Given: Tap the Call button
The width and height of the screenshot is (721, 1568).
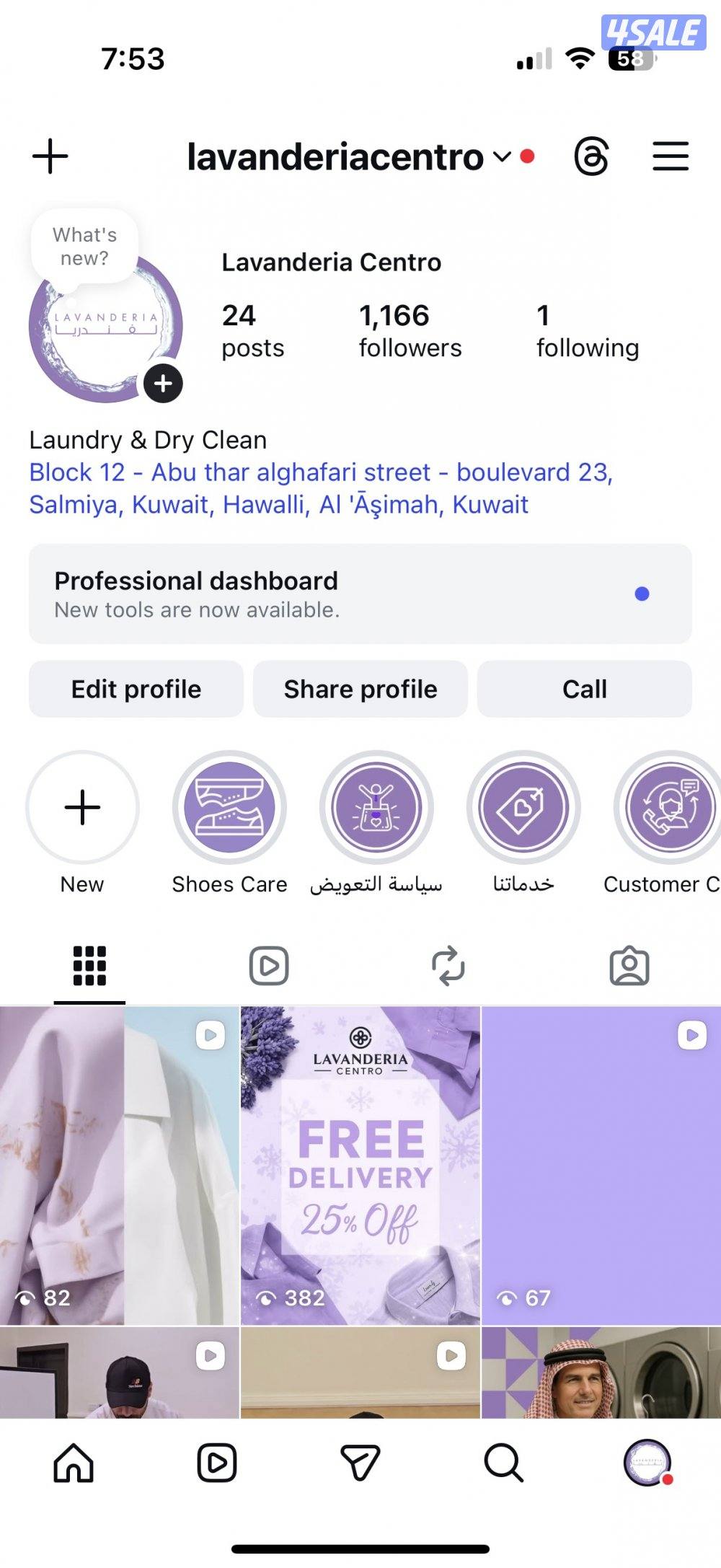Looking at the screenshot, I should (x=584, y=689).
